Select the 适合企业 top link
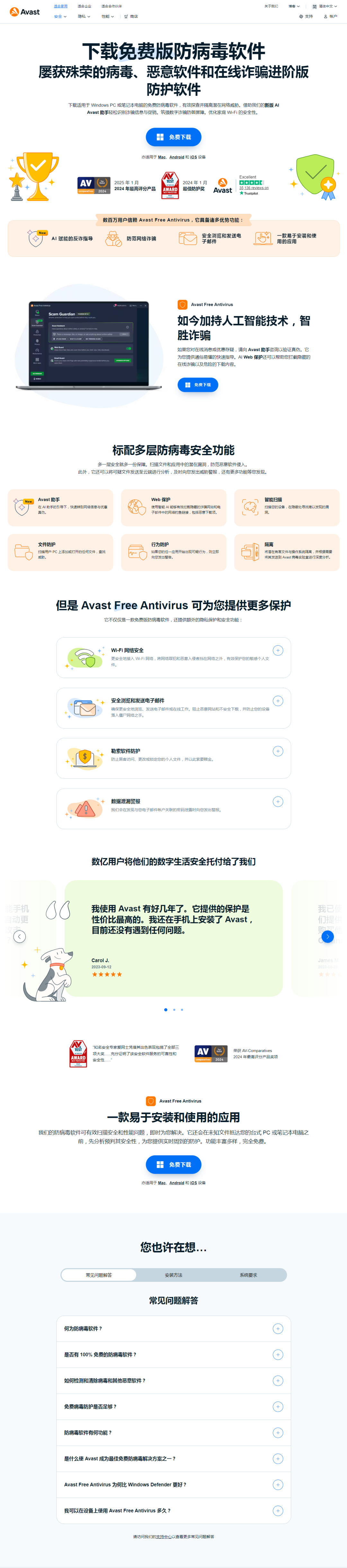 (x=84, y=6)
